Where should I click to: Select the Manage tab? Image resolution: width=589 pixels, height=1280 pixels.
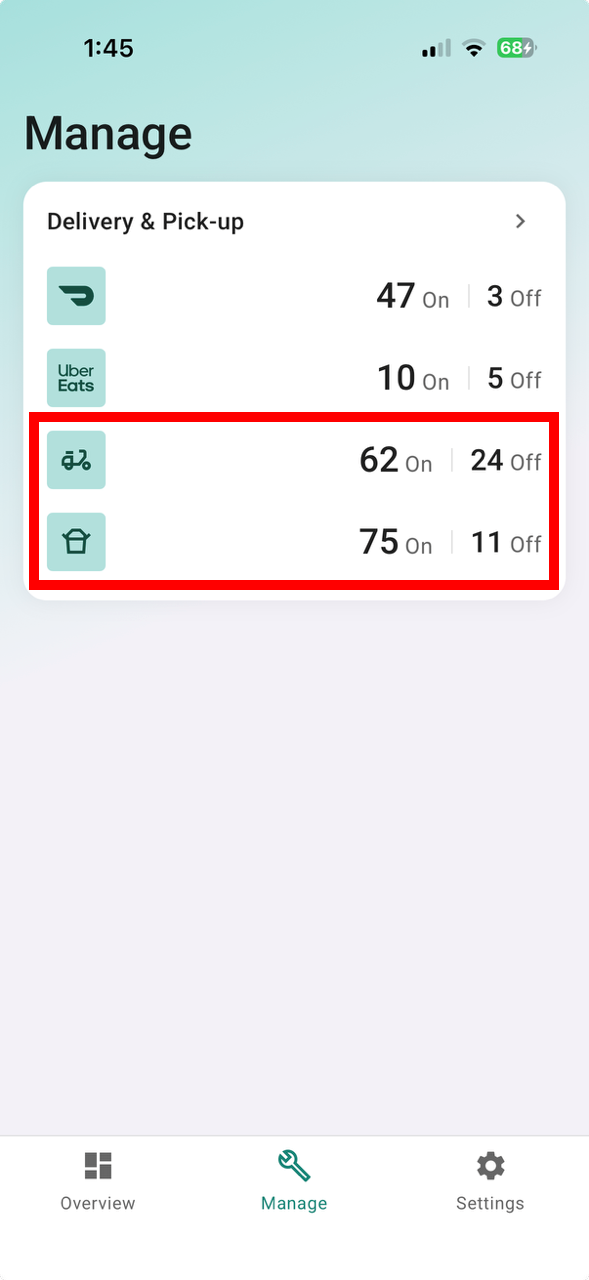tap(294, 1180)
